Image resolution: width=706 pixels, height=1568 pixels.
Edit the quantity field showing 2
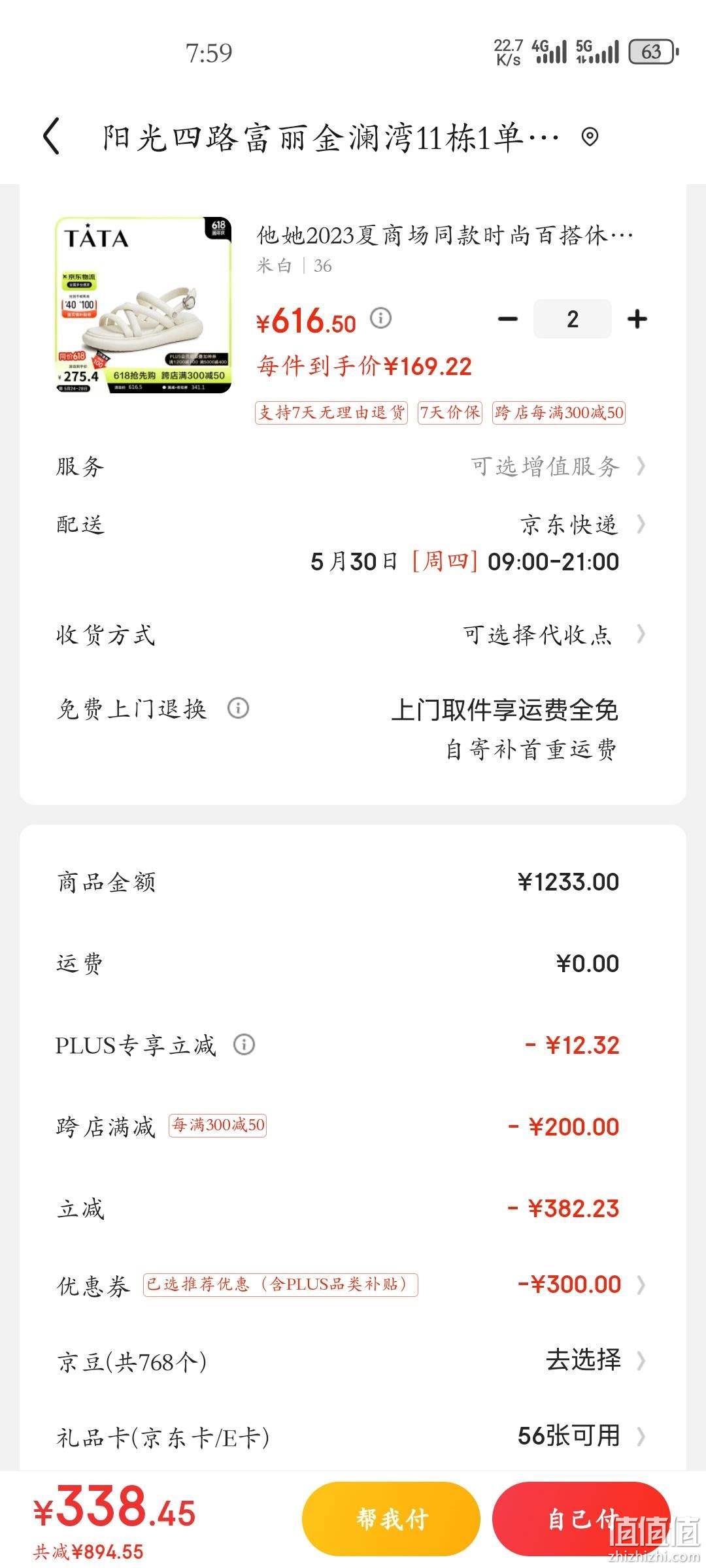573,319
